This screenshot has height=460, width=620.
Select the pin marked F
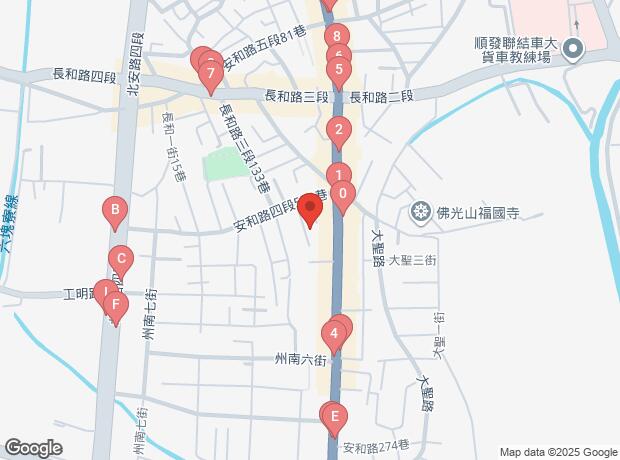(116, 304)
